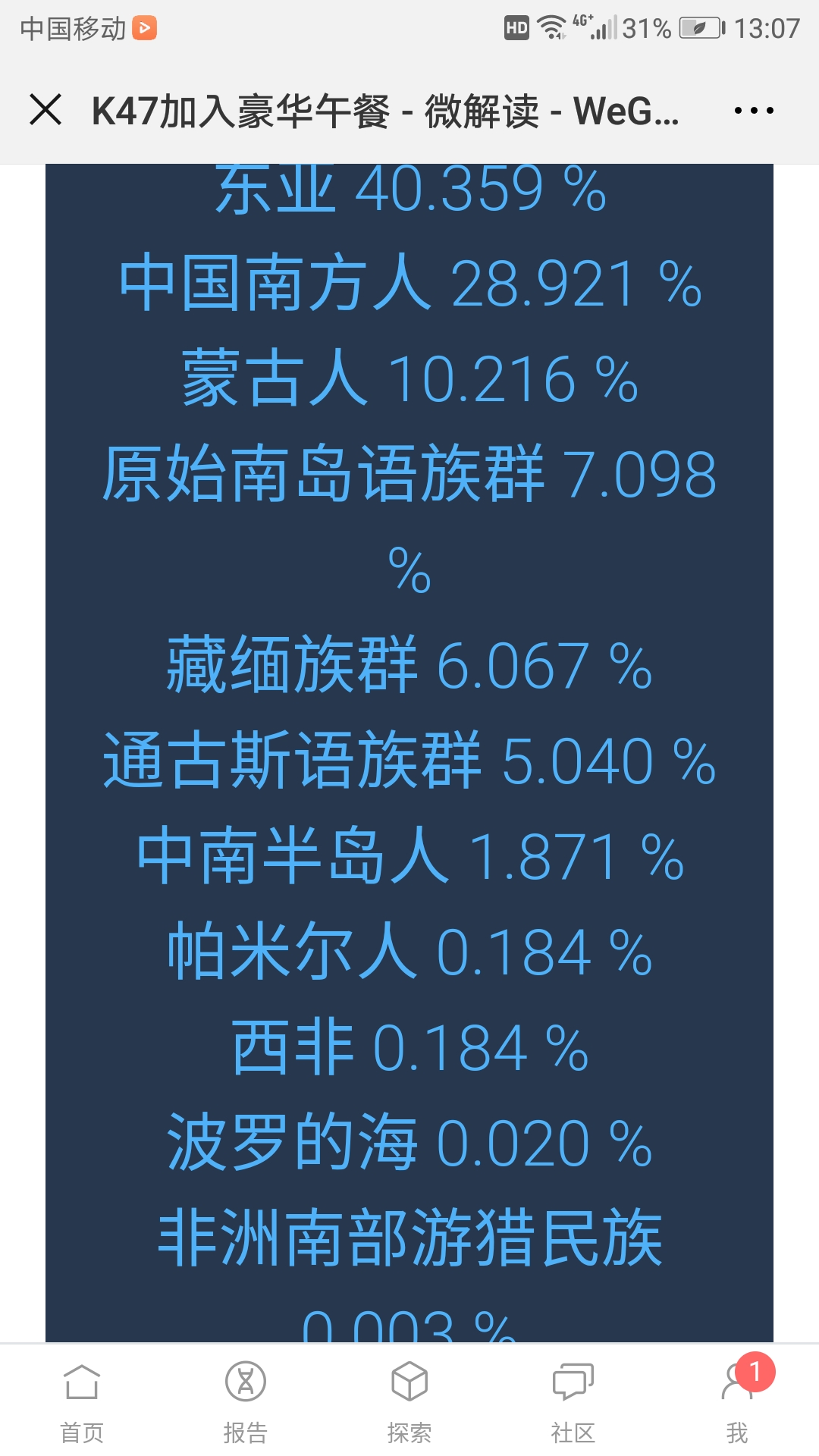This screenshot has height=1456, width=819.
Task: Open the 探索 explore tab
Action: (409, 1401)
